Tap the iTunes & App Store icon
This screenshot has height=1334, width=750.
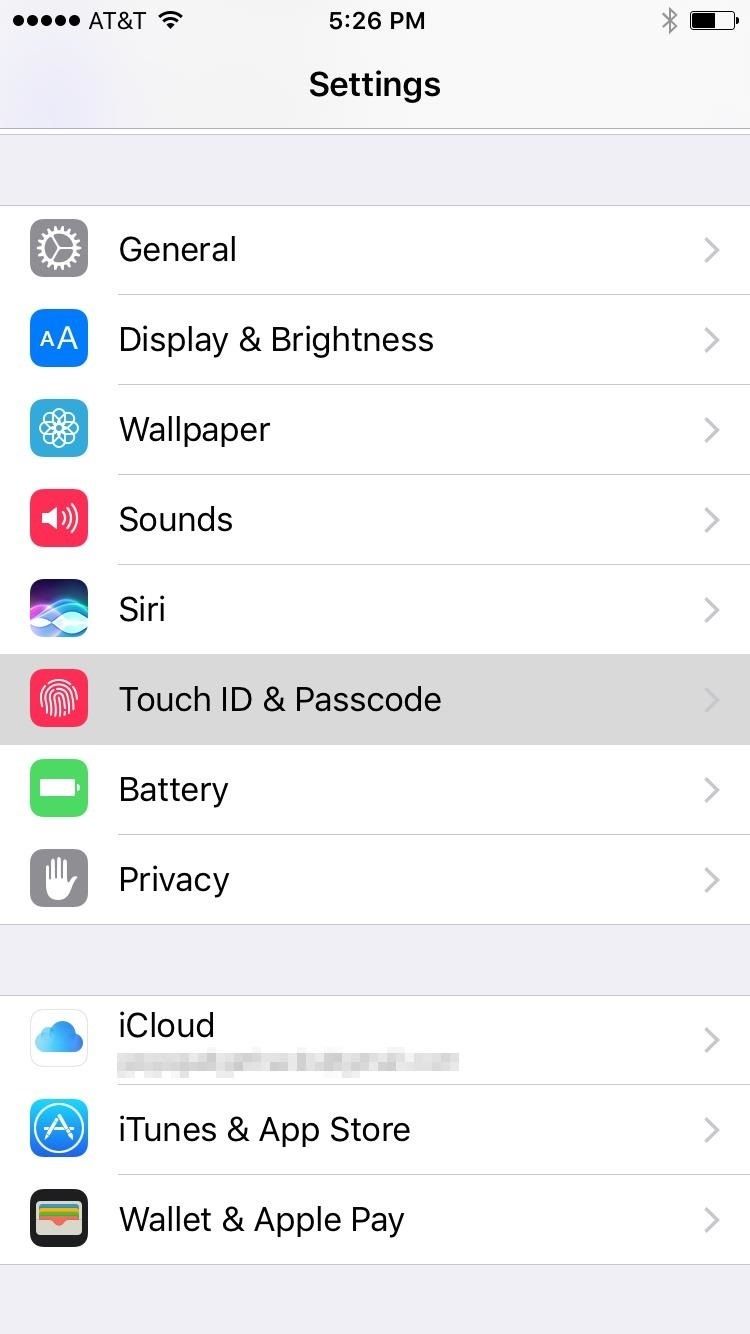58,1129
